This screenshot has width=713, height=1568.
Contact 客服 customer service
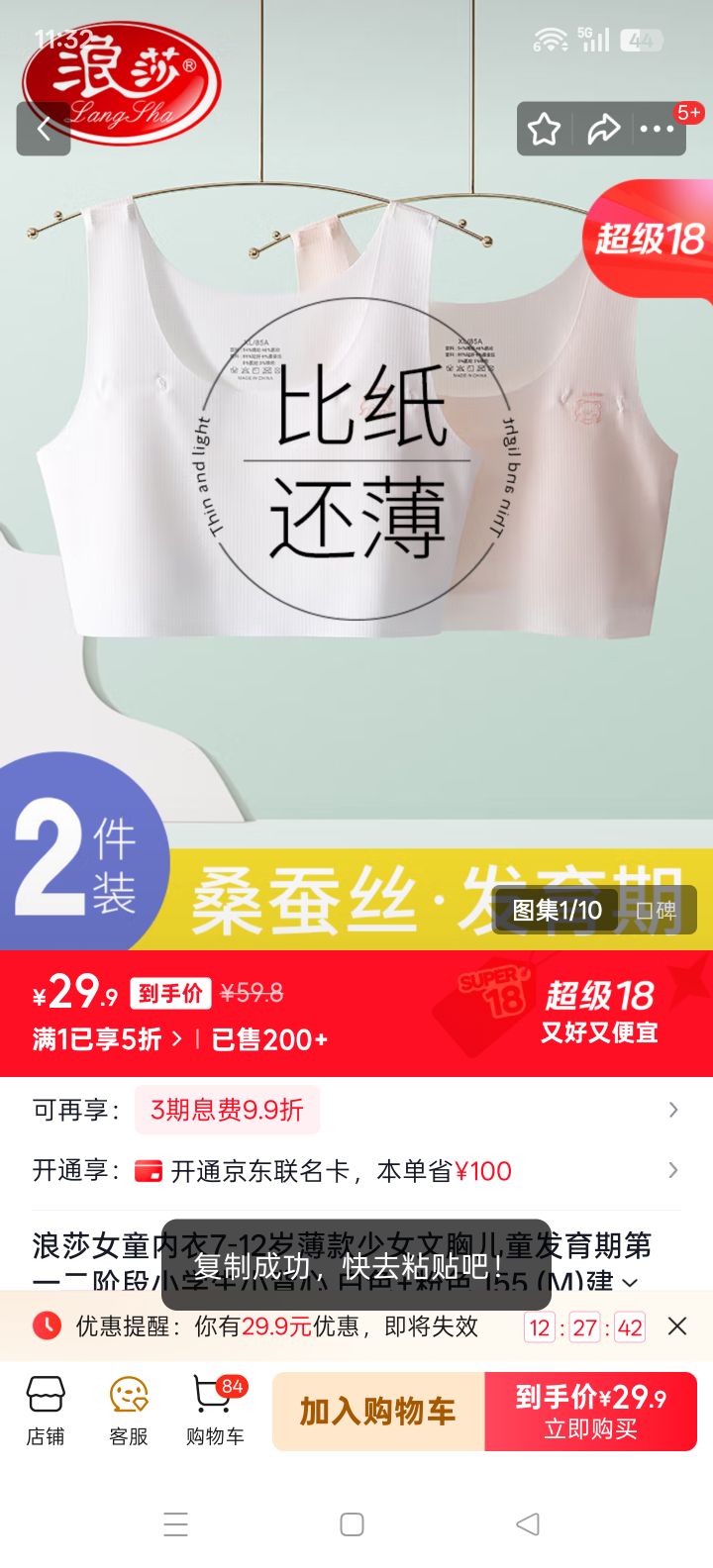[126, 1410]
